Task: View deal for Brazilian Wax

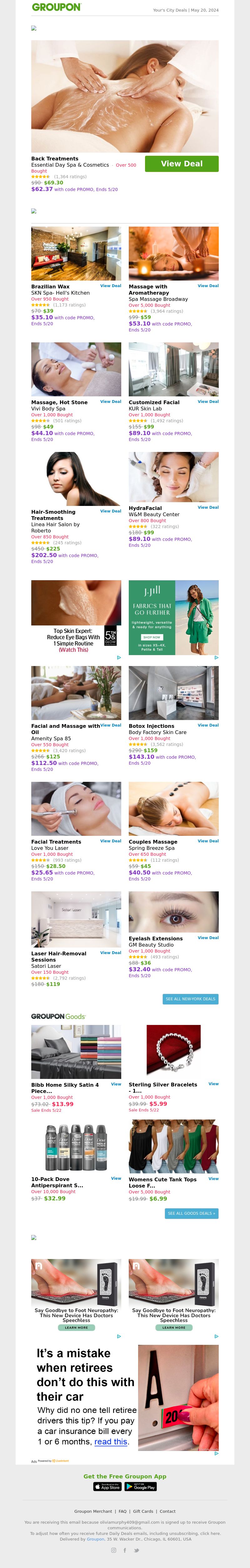Action: coord(110,286)
